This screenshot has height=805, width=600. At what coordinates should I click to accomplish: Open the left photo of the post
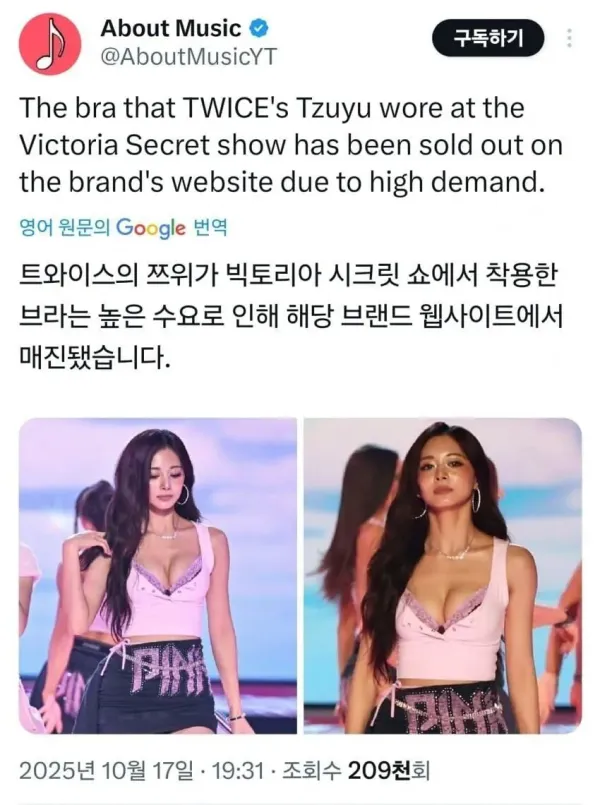pos(158,576)
